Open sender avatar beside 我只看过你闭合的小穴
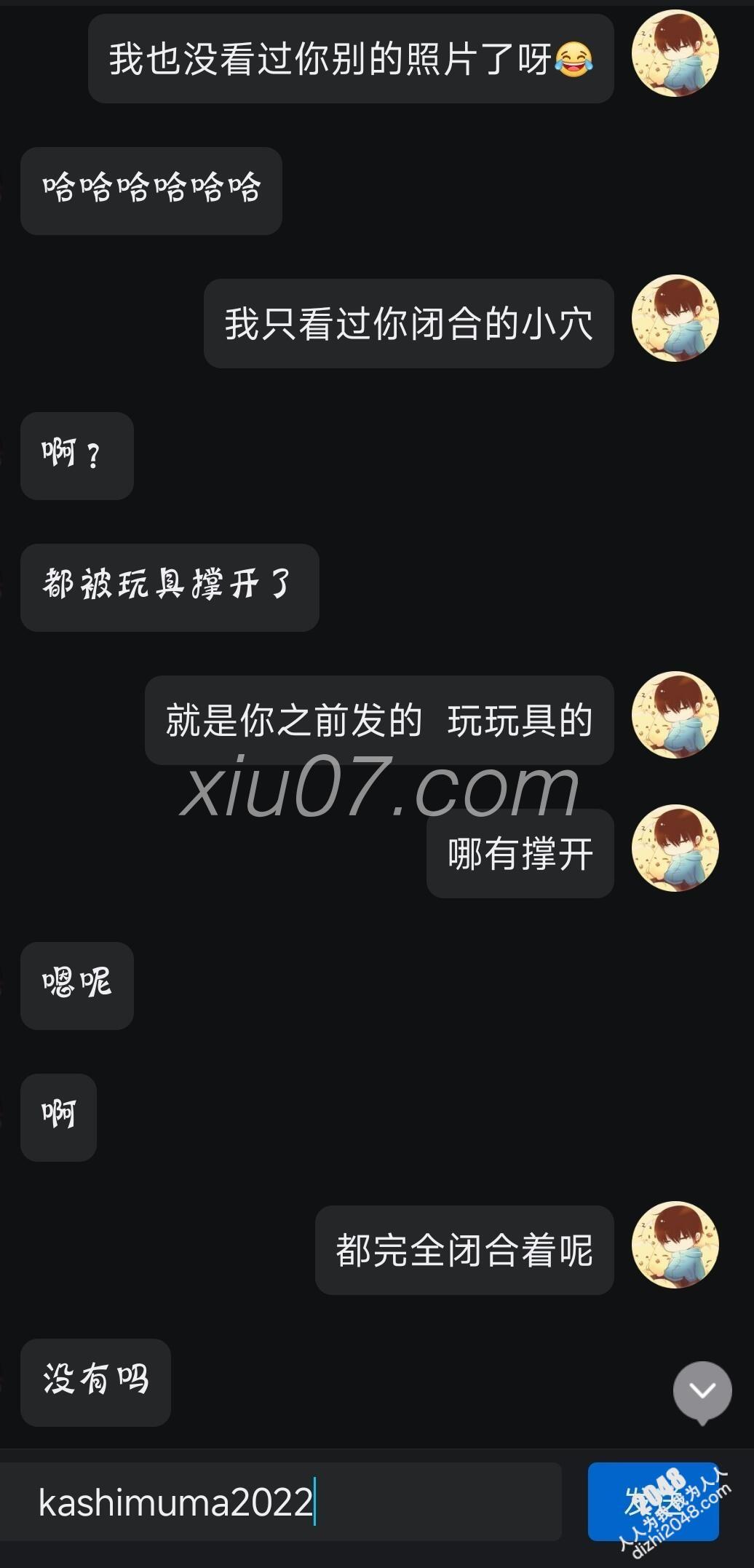 point(675,319)
